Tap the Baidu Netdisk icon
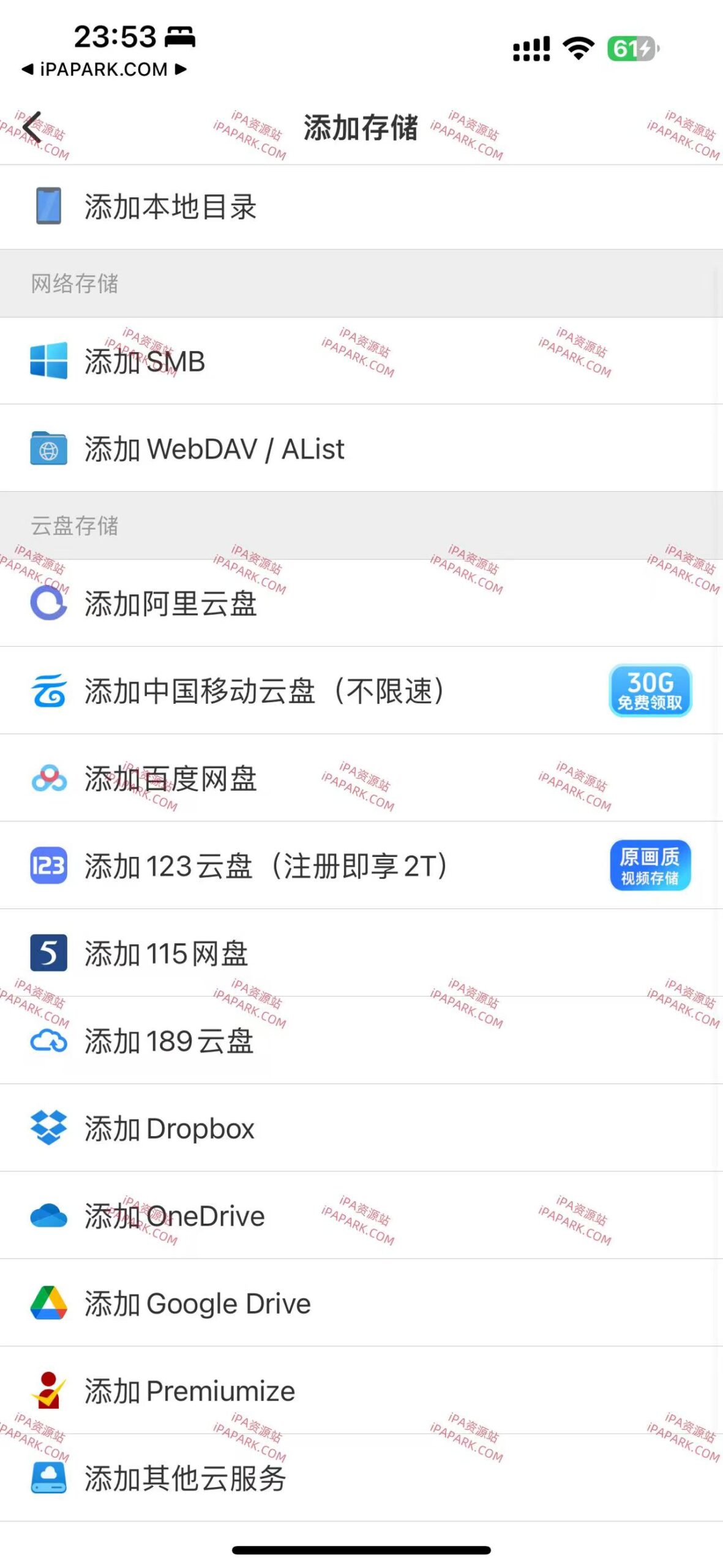The height and width of the screenshot is (1568, 723). click(x=48, y=778)
